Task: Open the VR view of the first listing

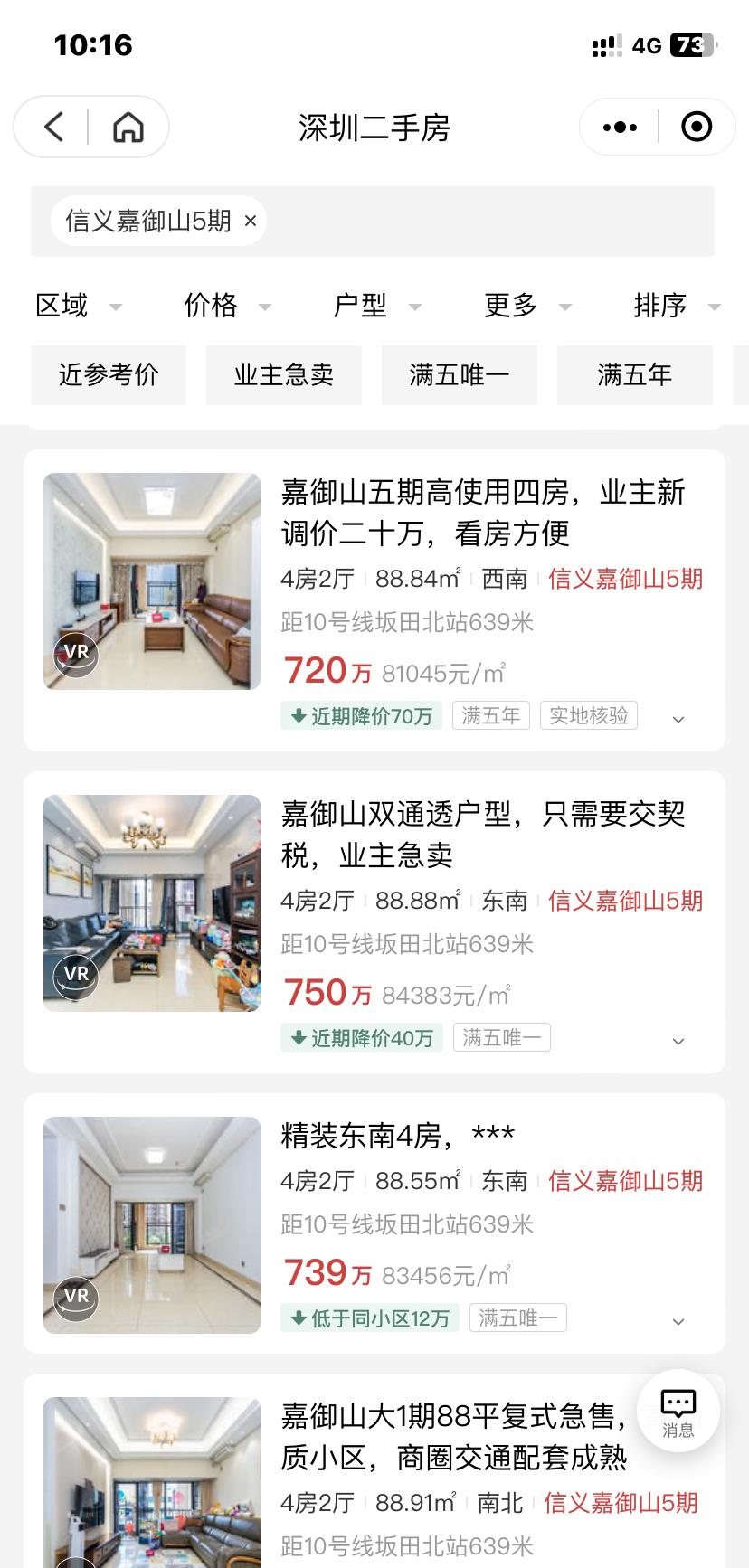Action: [76, 654]
